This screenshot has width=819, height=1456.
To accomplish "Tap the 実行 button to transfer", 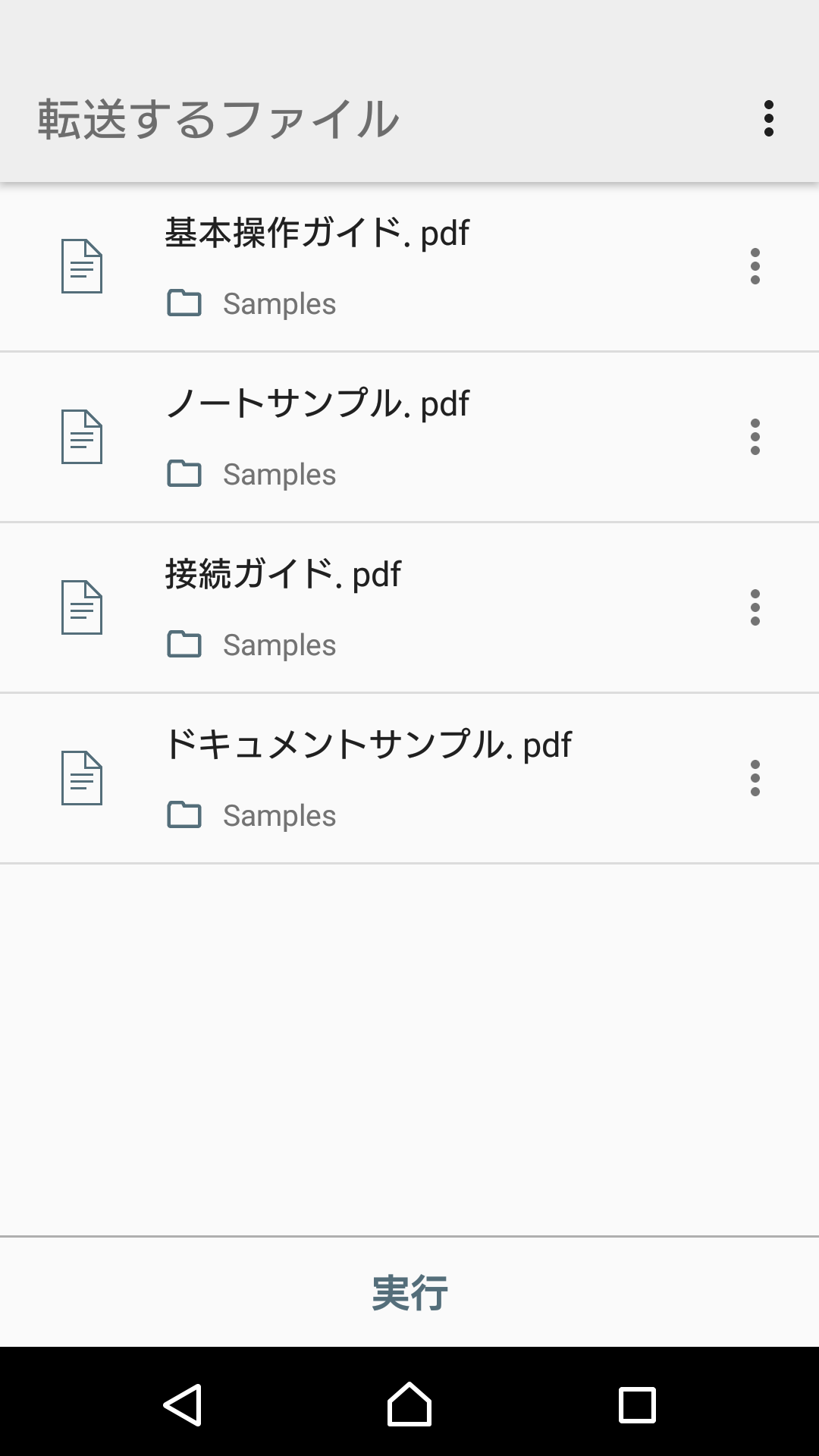I will (x=409, y=1292).
